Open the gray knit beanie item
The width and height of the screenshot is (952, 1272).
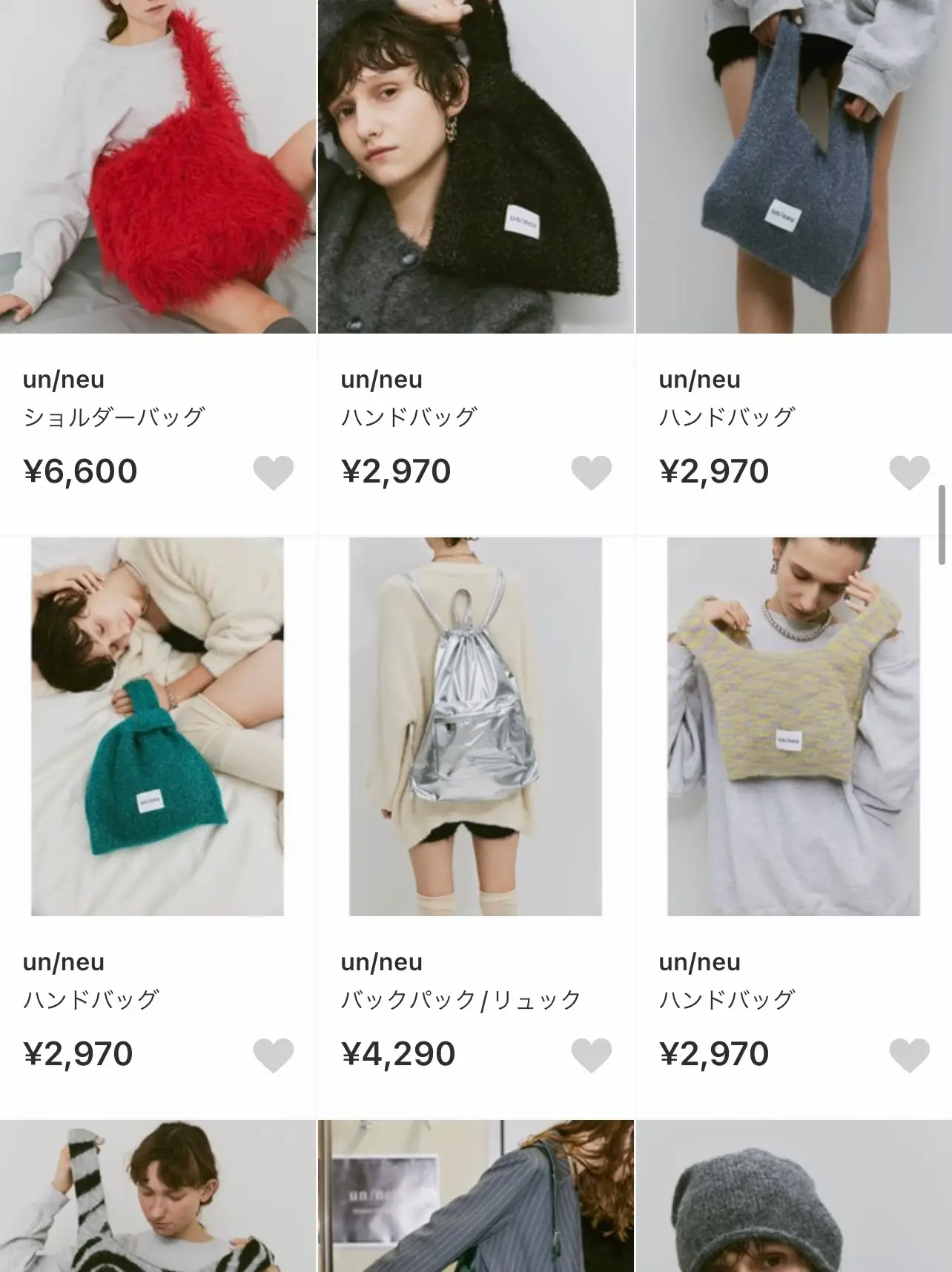coord(793,1197)
